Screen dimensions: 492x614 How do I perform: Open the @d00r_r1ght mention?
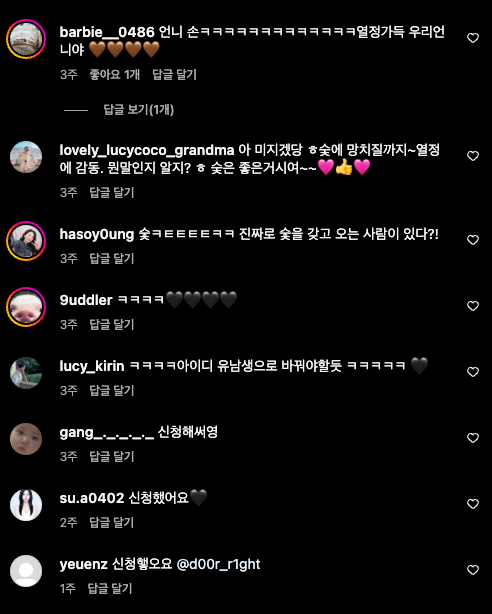219,564
